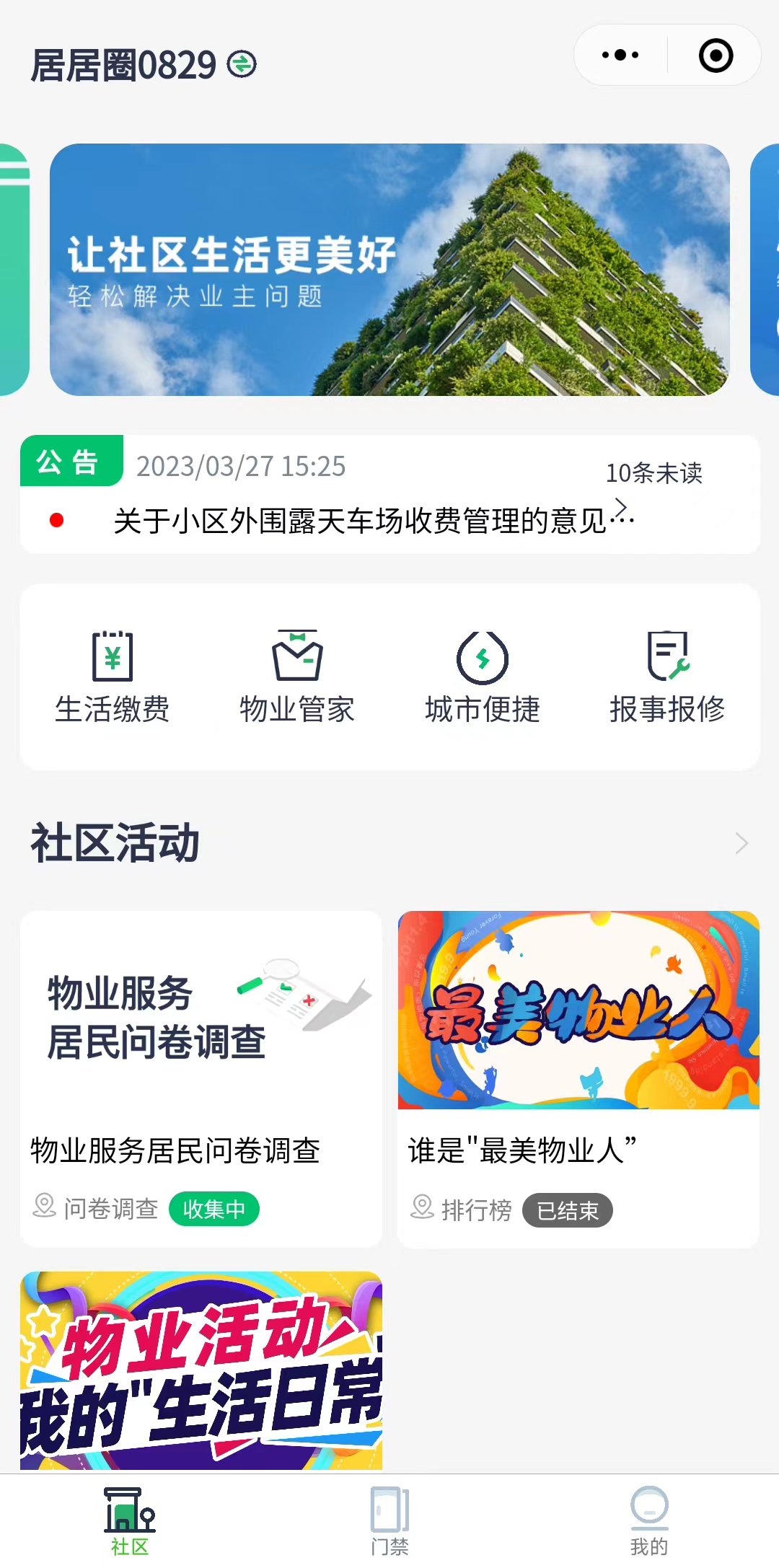
Task: Open 生活缴费 to pay bills
Action: (x=113, y=677)
